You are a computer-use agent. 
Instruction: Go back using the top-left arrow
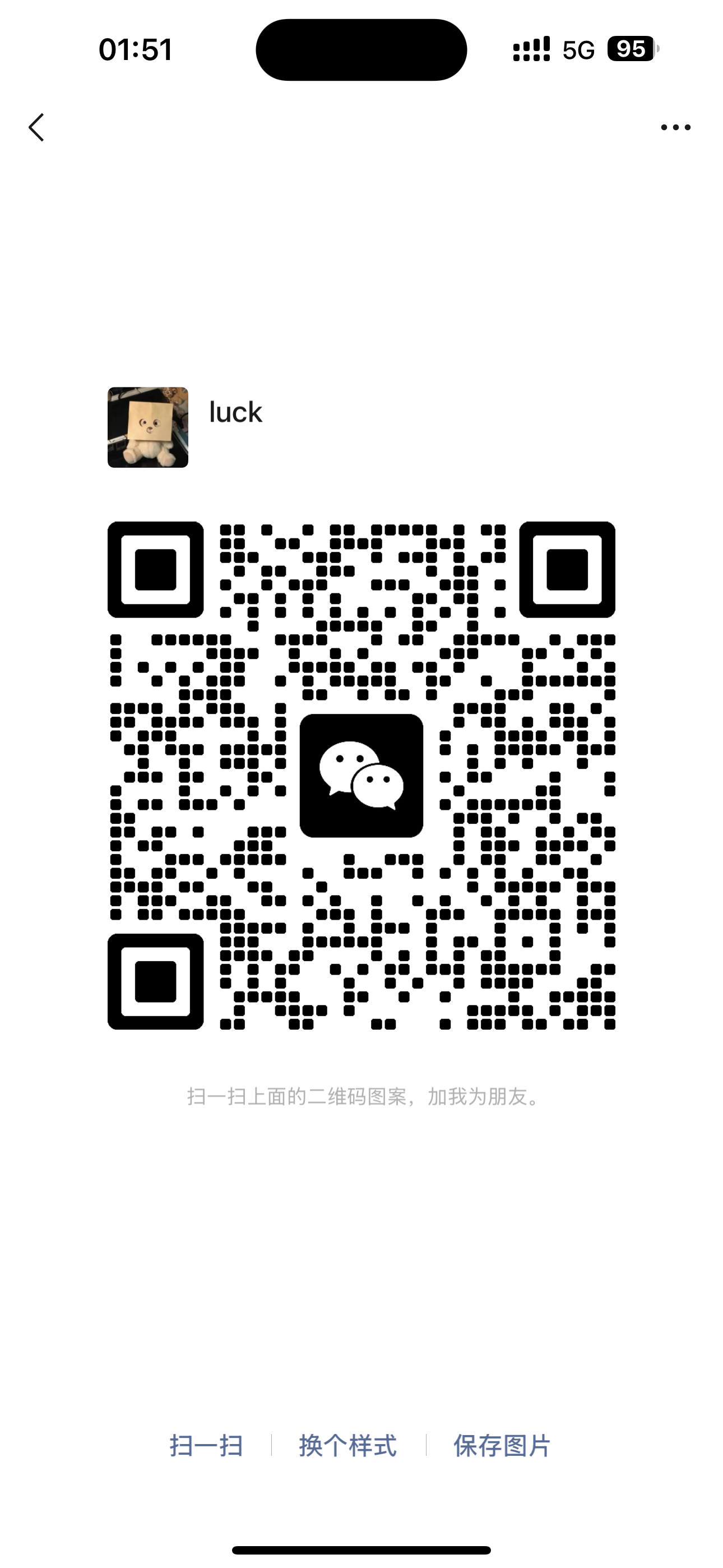(x=36, y=127)
